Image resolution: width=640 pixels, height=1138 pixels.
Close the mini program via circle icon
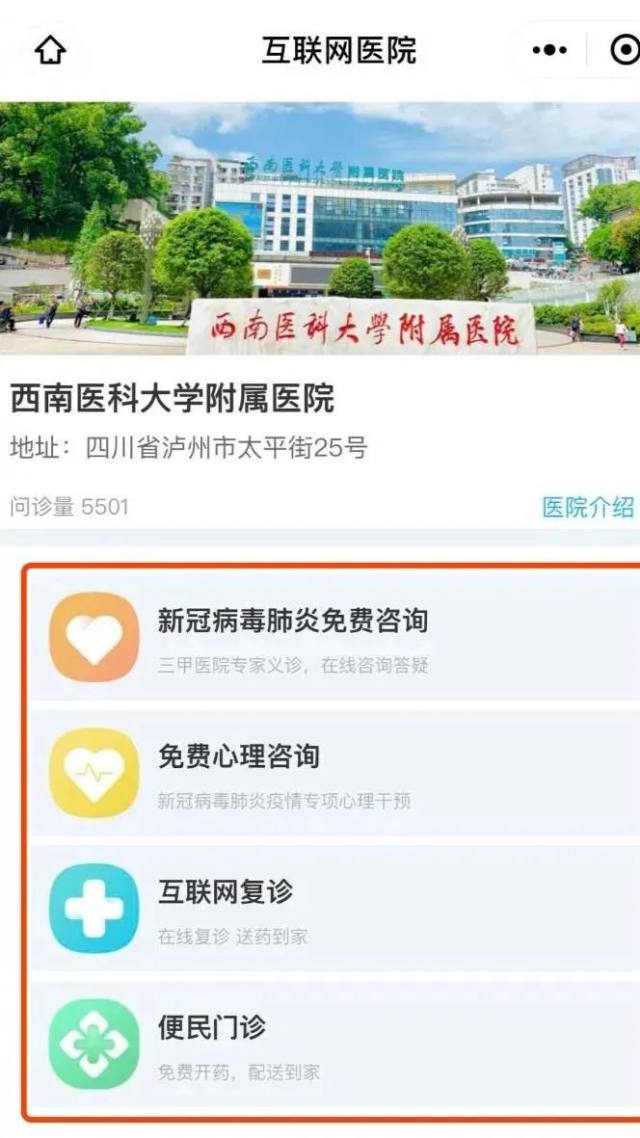coord(625,50)
